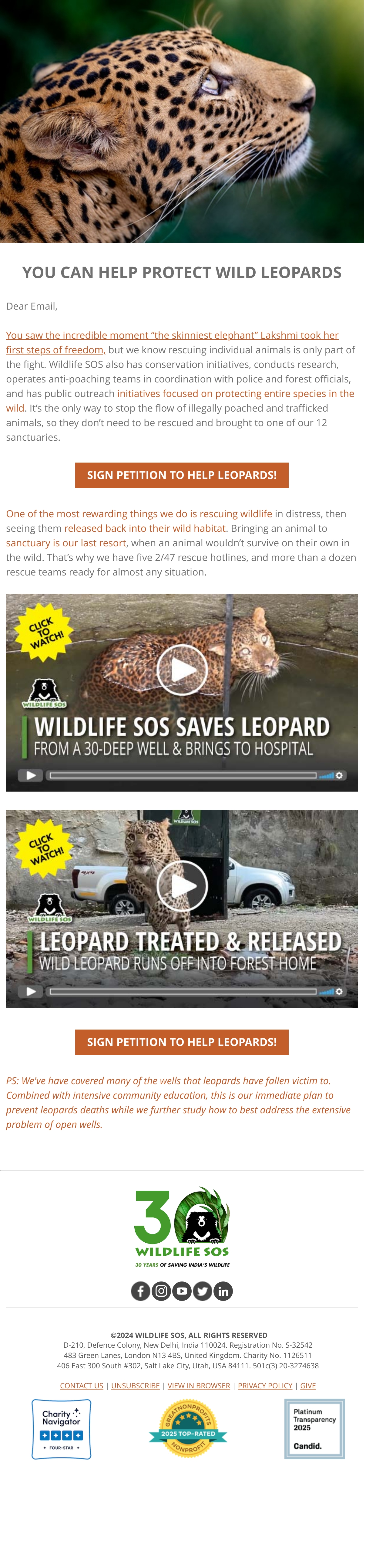Open the PS note about covered wells
376x1568 pixels.
click(x=178, y=1102)
